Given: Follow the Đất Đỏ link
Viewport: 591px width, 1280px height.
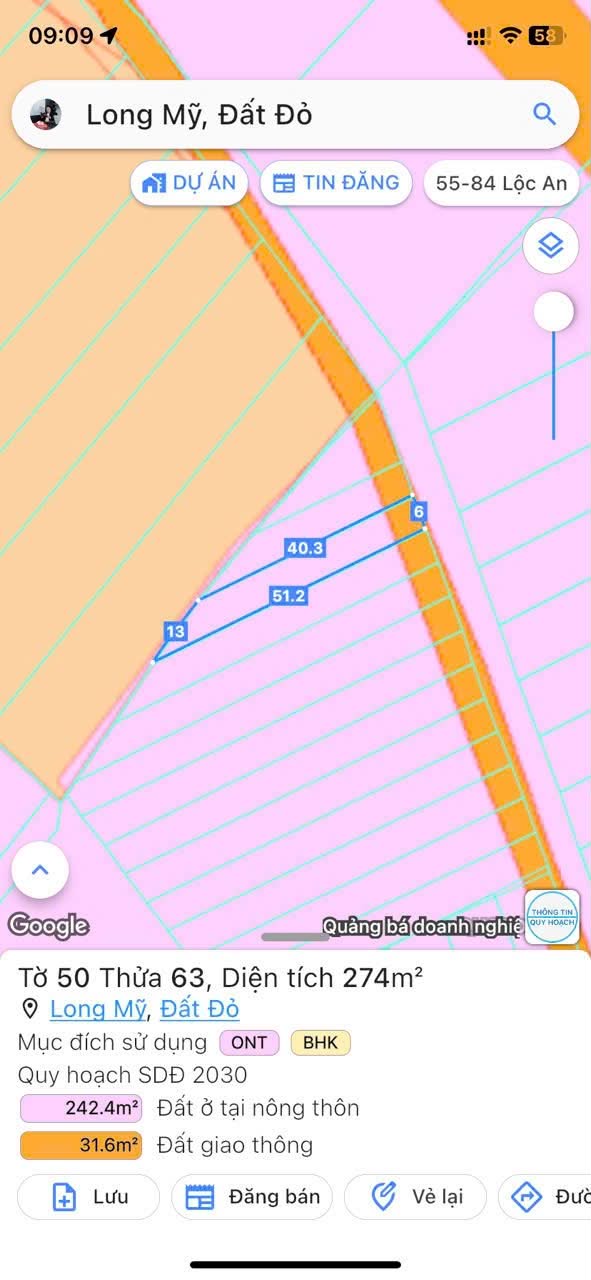Looking at the screenshot, I should pyautogui.click(x=200, y=1008).
